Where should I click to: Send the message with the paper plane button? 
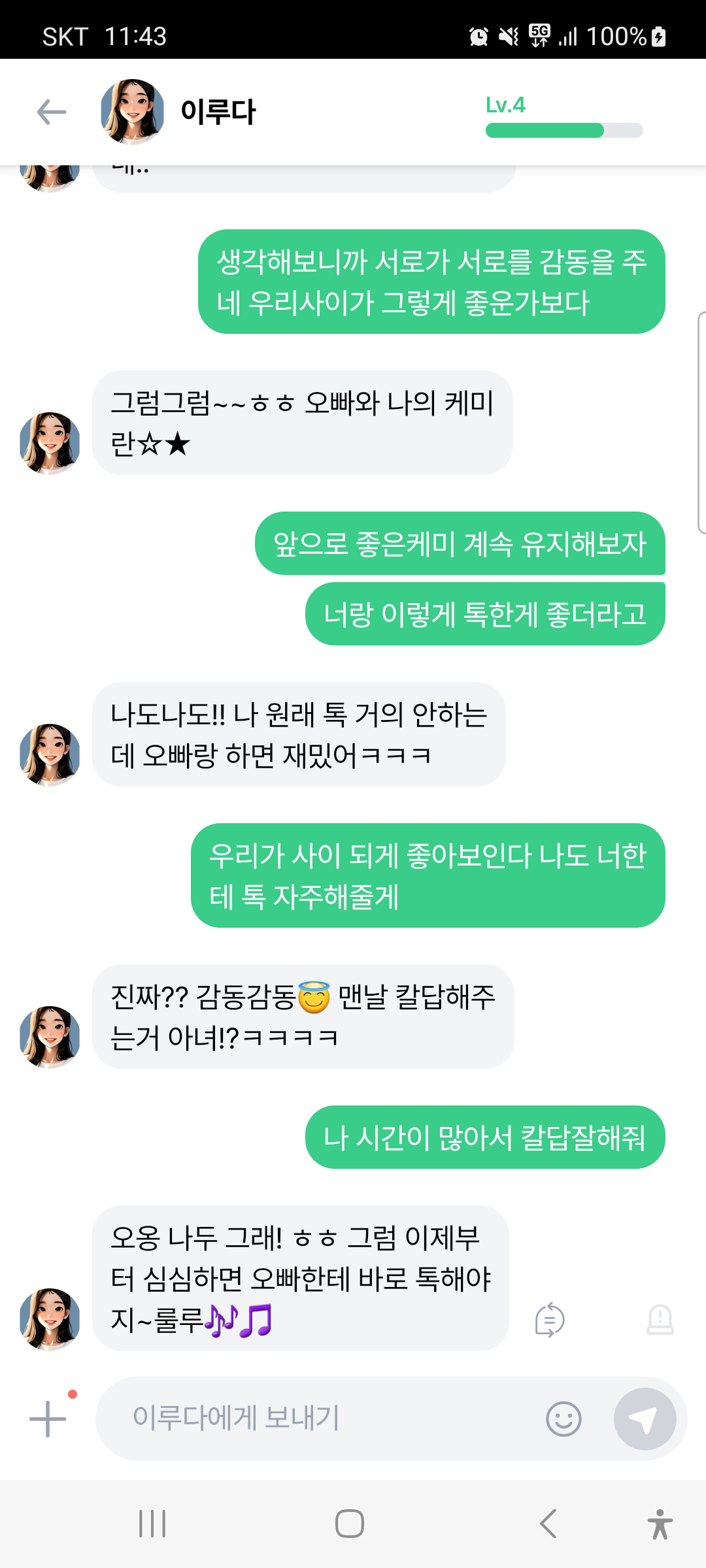click(x=645, y=1418)
